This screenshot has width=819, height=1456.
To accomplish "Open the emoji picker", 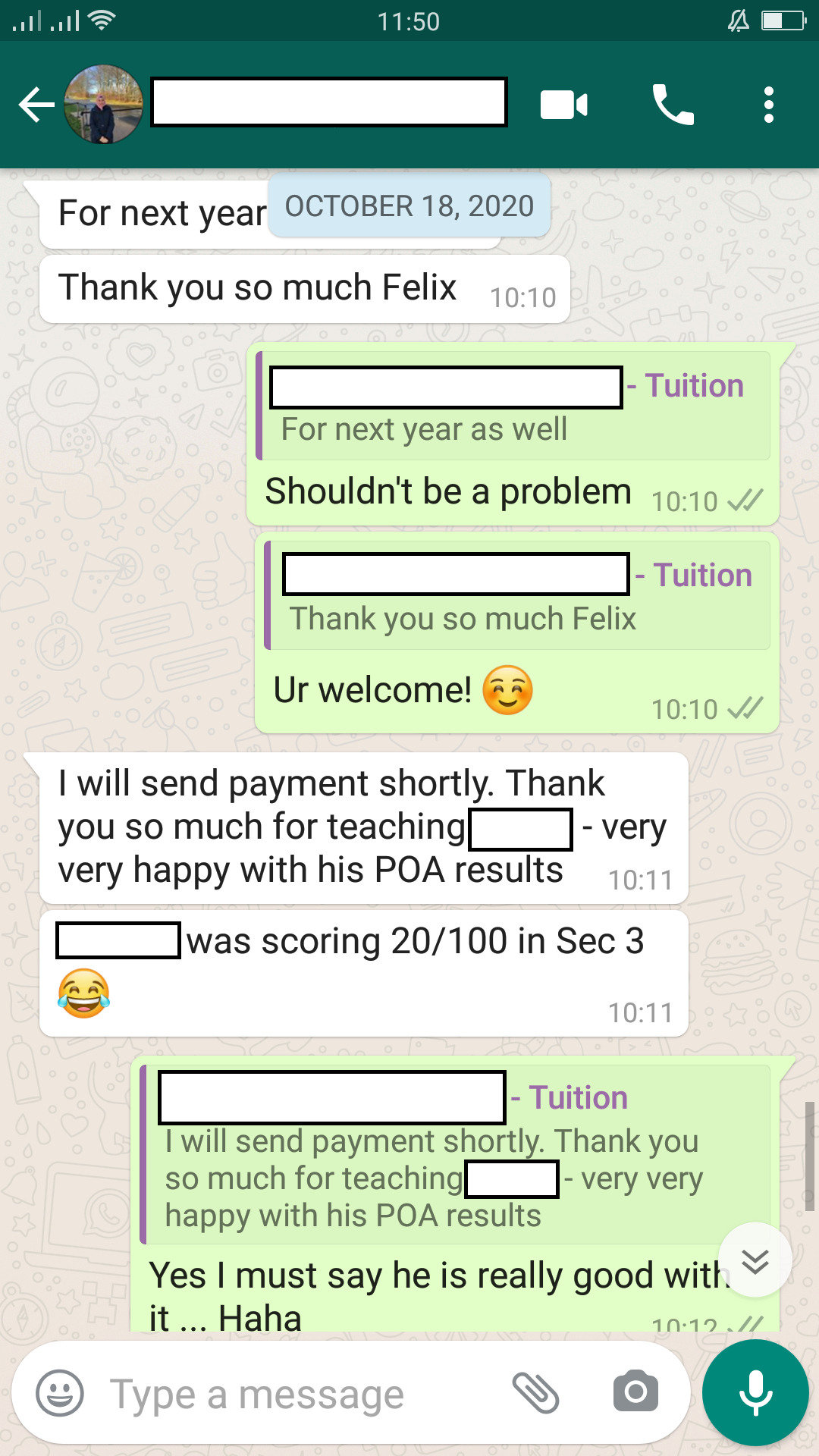I will pyautogui.click(x=60, y=1393).
